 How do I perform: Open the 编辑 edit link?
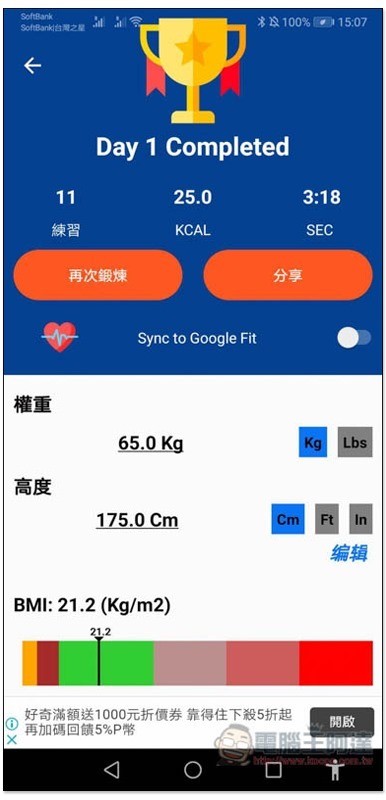(x=349, y=553)
